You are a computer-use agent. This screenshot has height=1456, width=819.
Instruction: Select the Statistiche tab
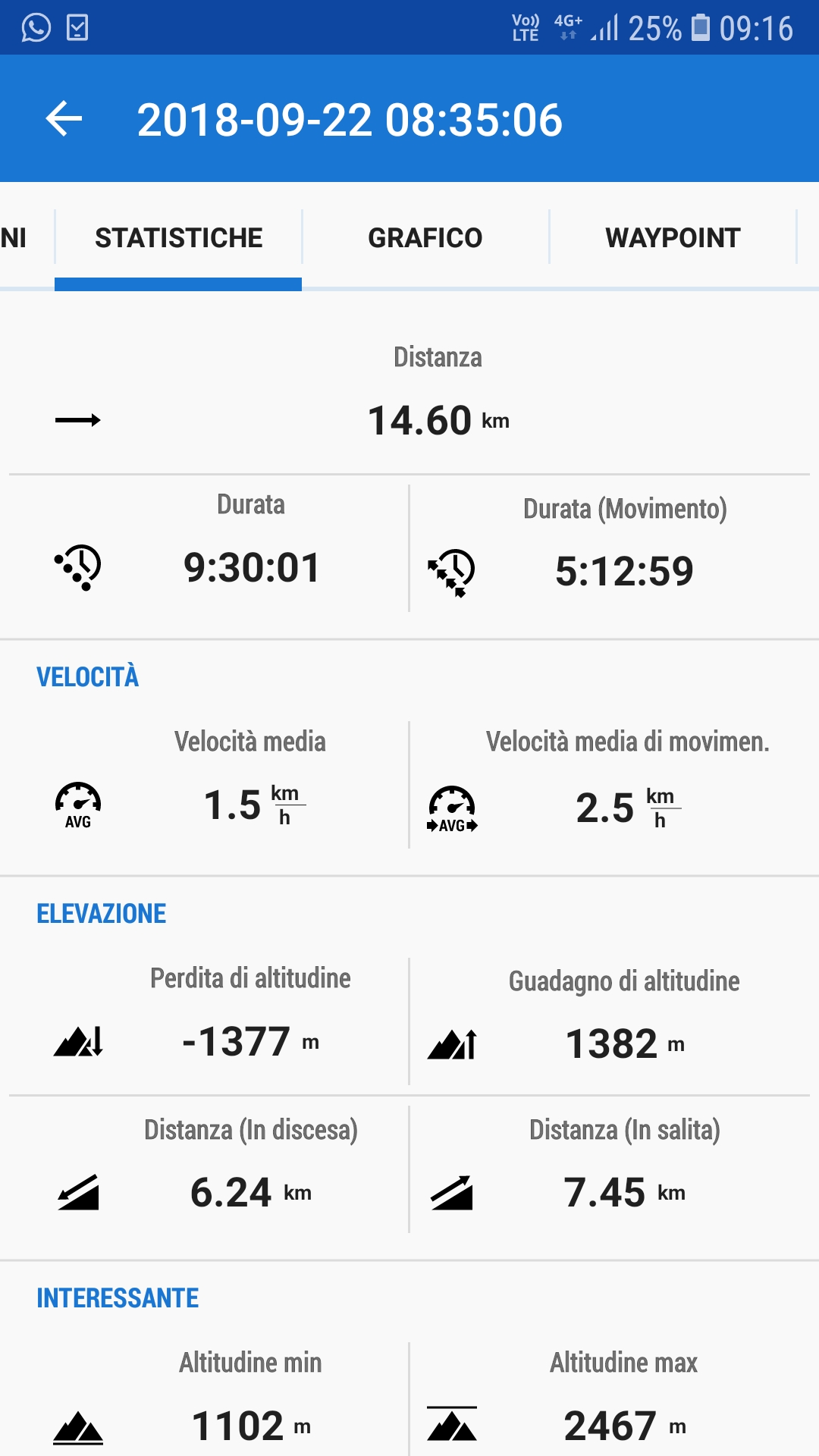coord(178,238)
